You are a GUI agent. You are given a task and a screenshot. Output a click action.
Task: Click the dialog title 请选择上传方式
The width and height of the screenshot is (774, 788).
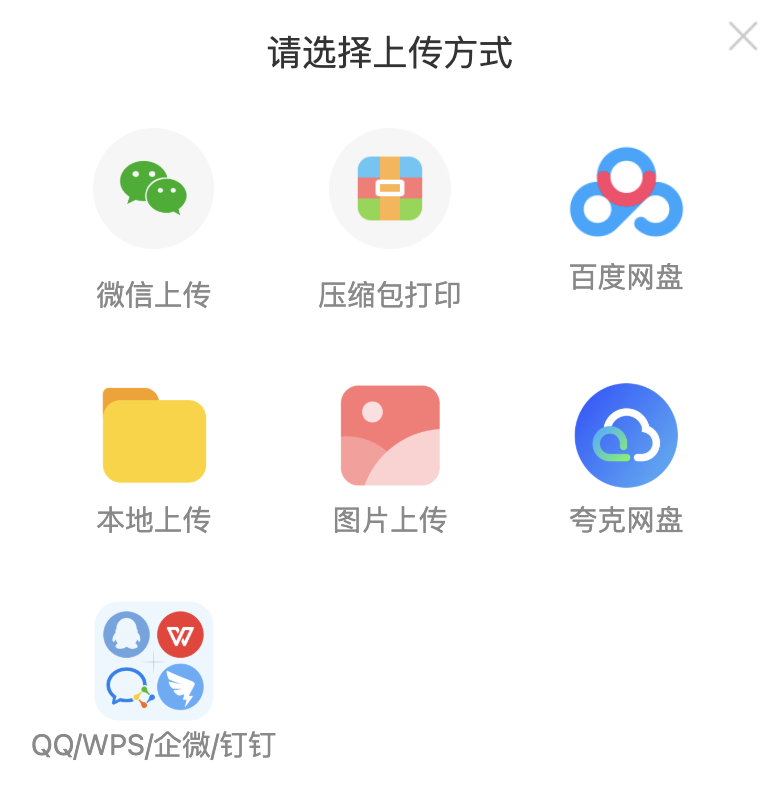[x=387, y=56]
